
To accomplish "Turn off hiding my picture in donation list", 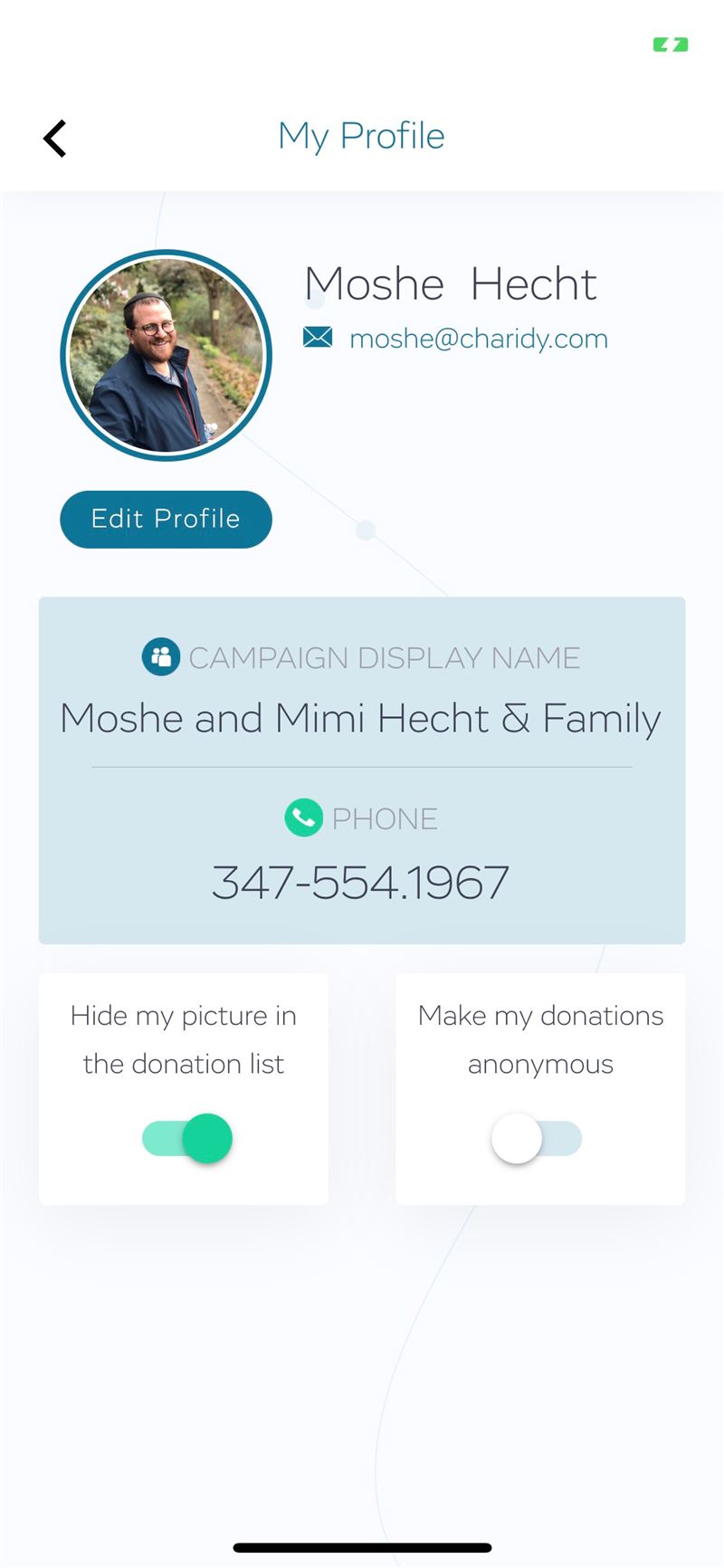I will click(x=187, y=1138).
